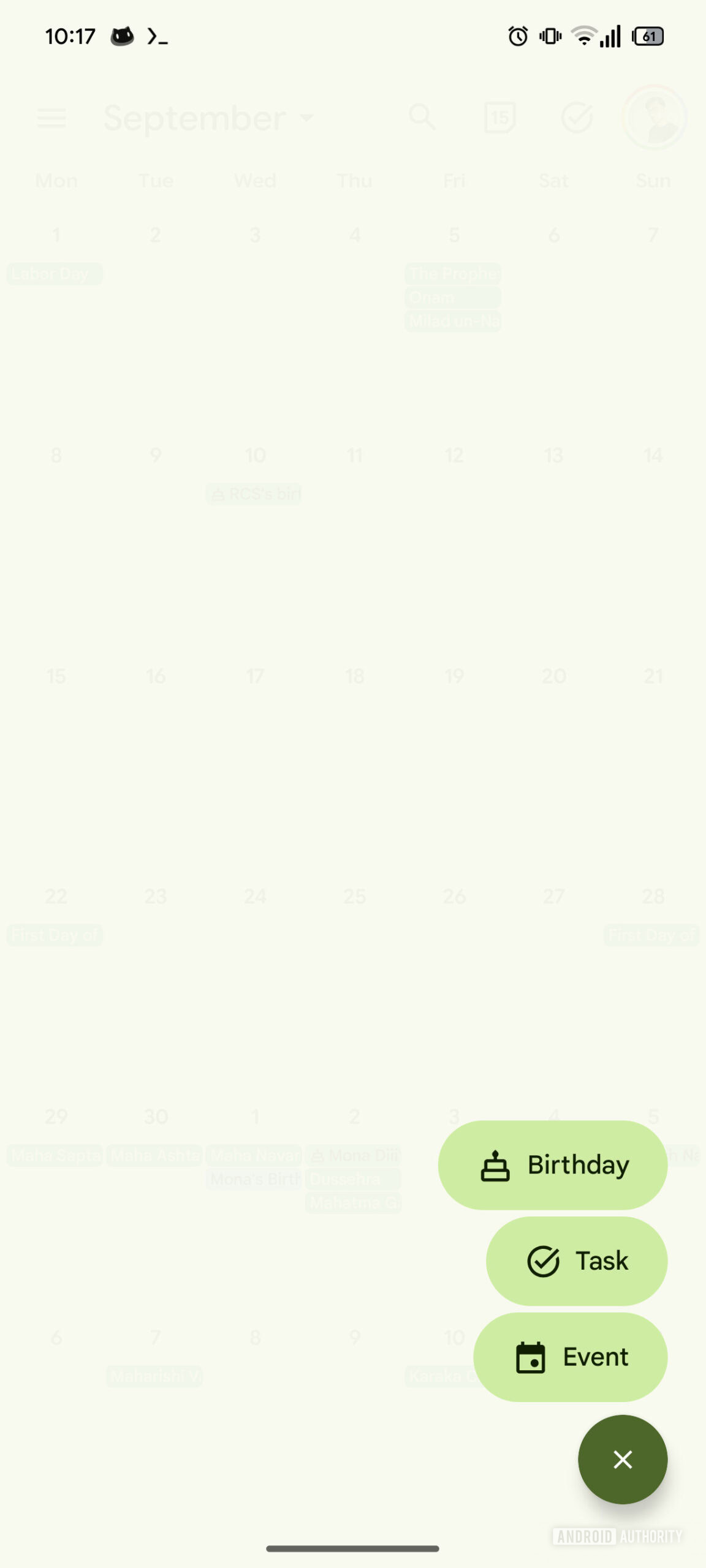This screenshot has width=706, height=1568.
Task: Create a new Event
Action: pyautogui.click(x=570, y=1357)
